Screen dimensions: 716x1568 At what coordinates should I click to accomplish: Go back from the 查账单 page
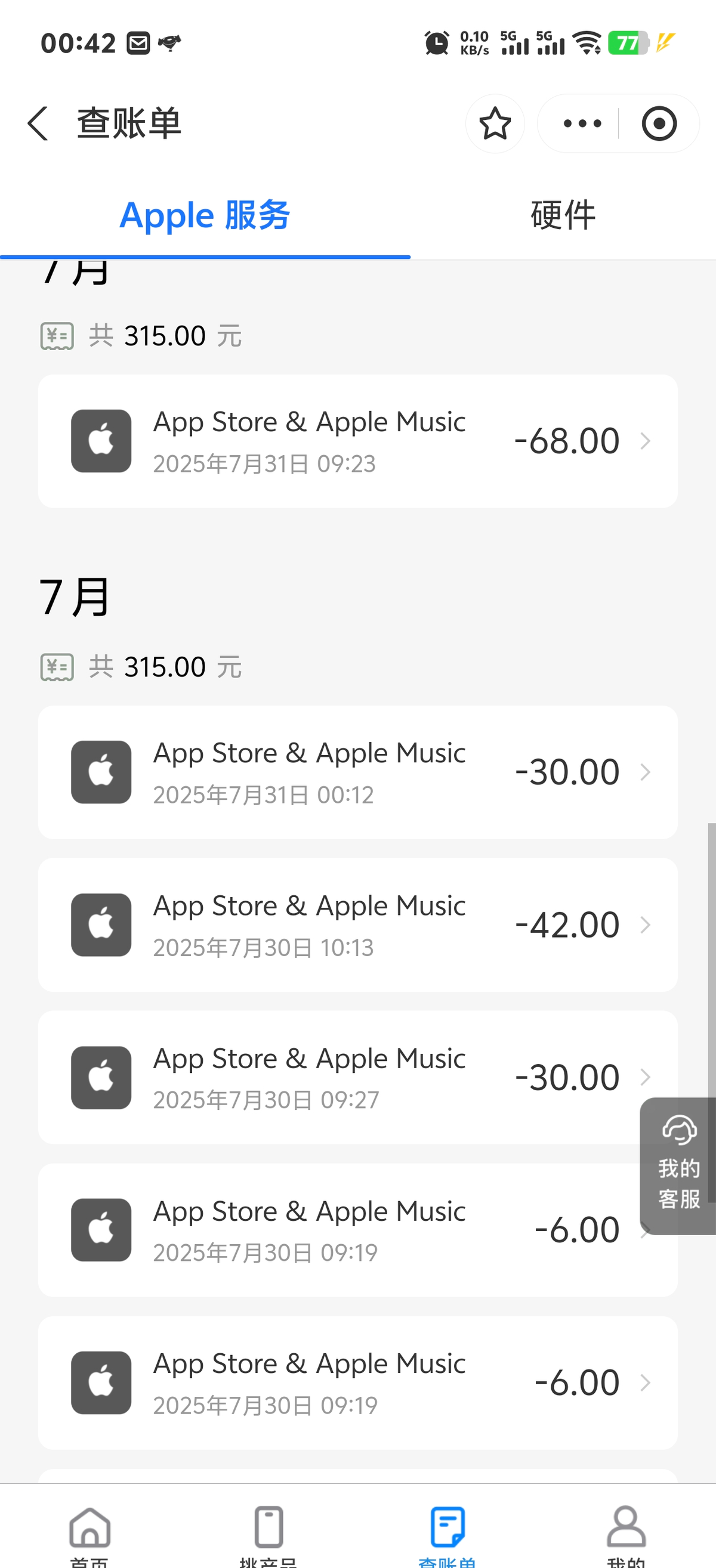[x=38, y=123]
